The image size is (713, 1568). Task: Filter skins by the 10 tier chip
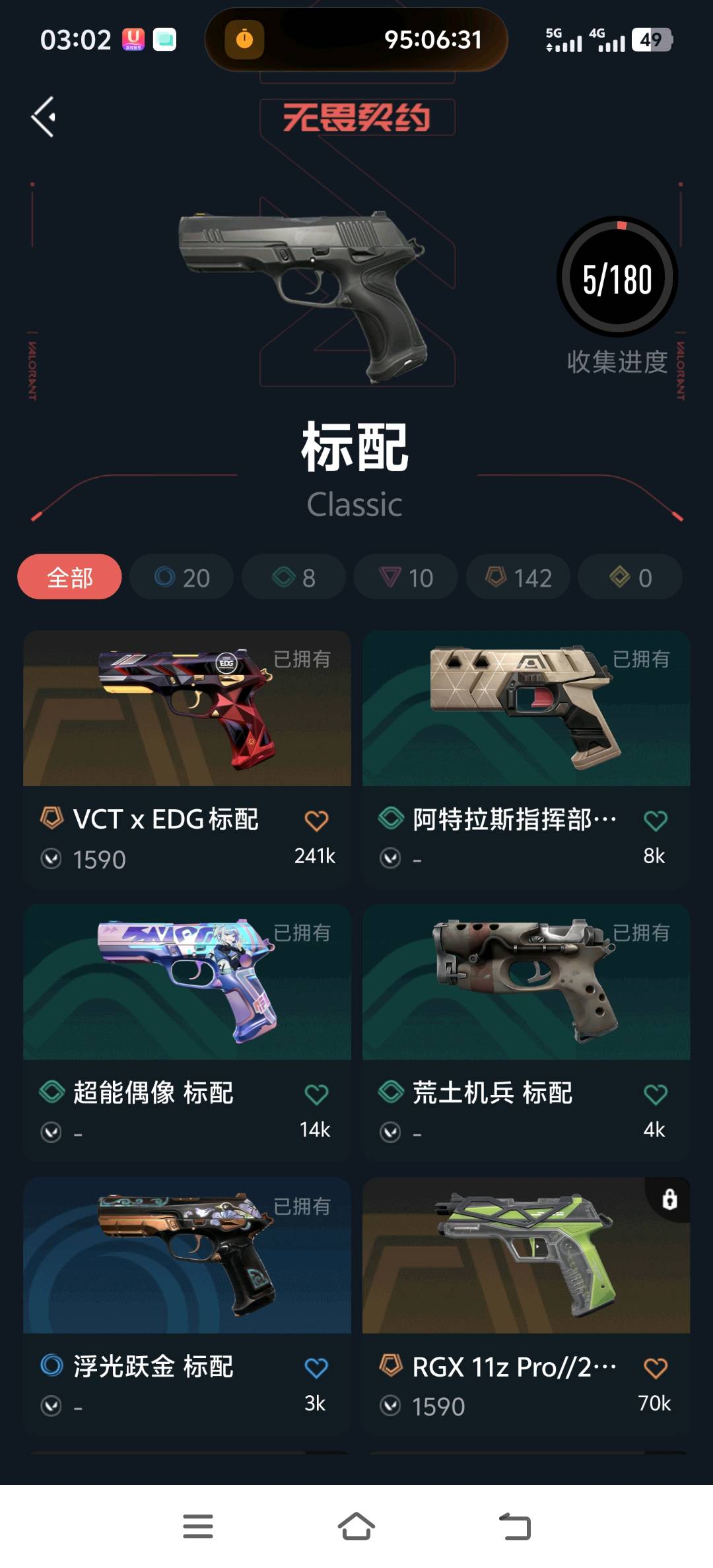tap(406, 577)
